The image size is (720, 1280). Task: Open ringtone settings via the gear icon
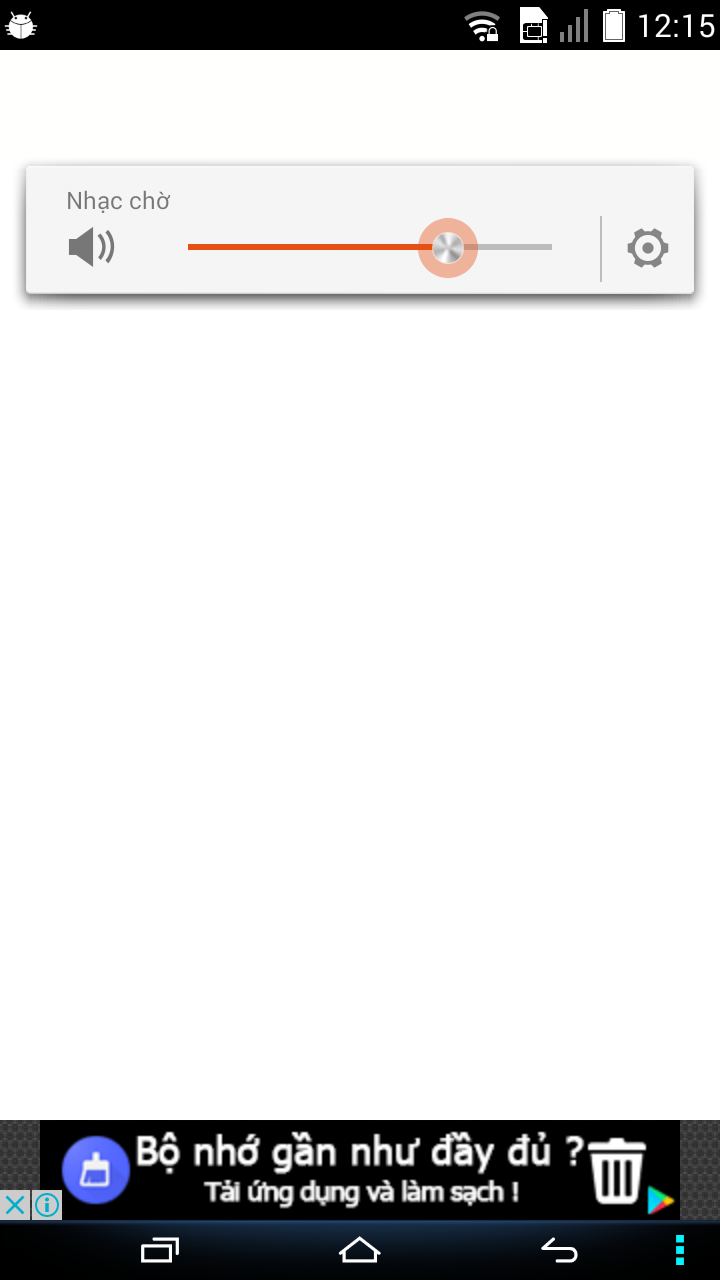pos(647,247)
